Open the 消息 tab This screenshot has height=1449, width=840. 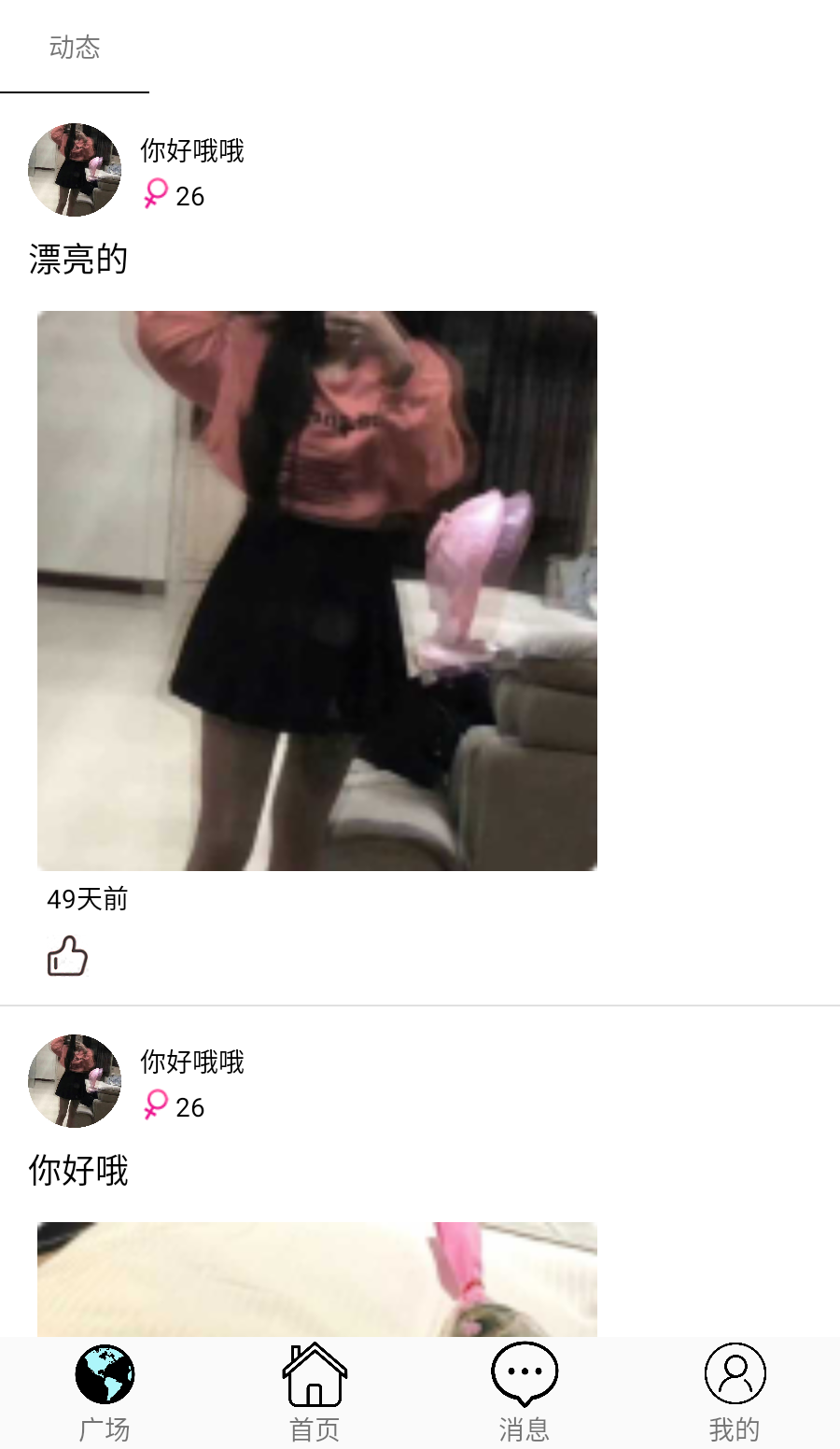(525, 1391)
